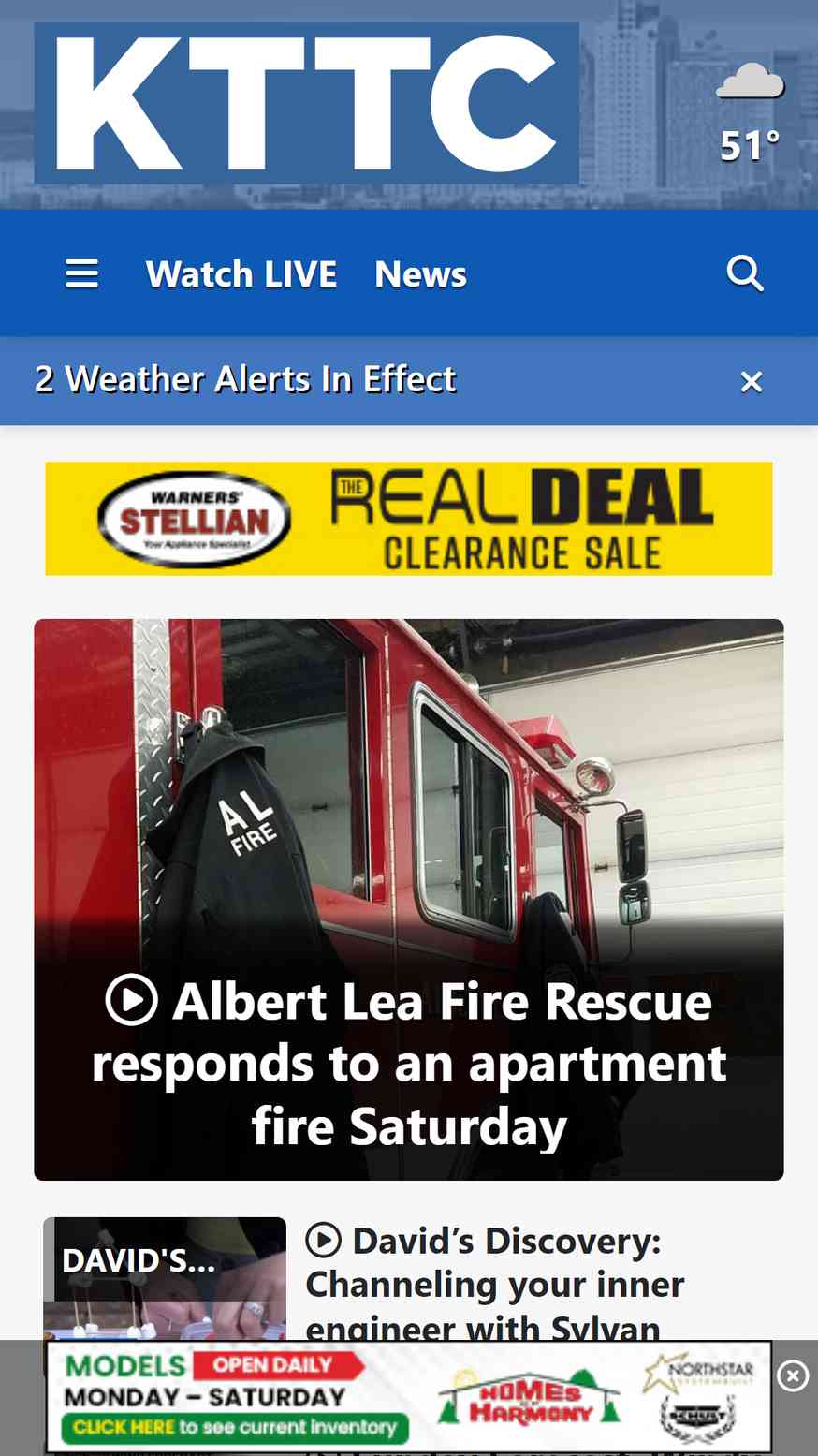818x1456 pixels.
Task: Open the Homes of Harmony models ad
Action: coord(409,1397)
